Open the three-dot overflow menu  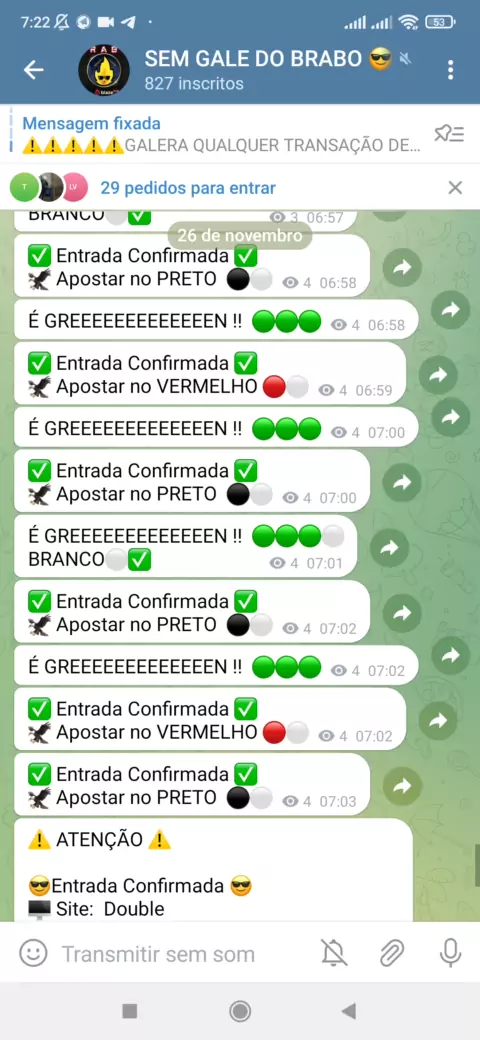pos(450,70)
